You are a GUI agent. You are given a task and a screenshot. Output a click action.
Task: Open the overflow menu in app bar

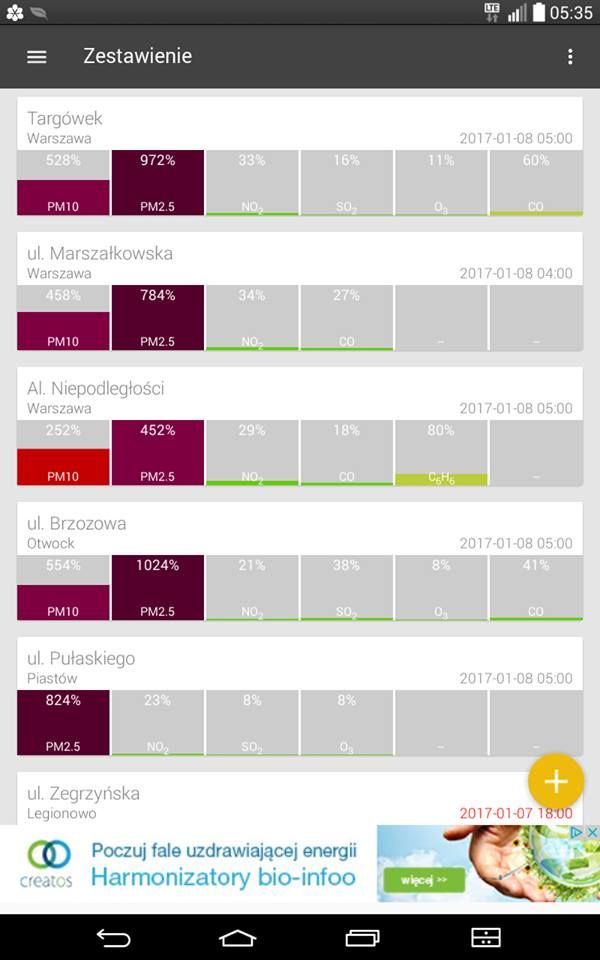[x=570, y=57]
